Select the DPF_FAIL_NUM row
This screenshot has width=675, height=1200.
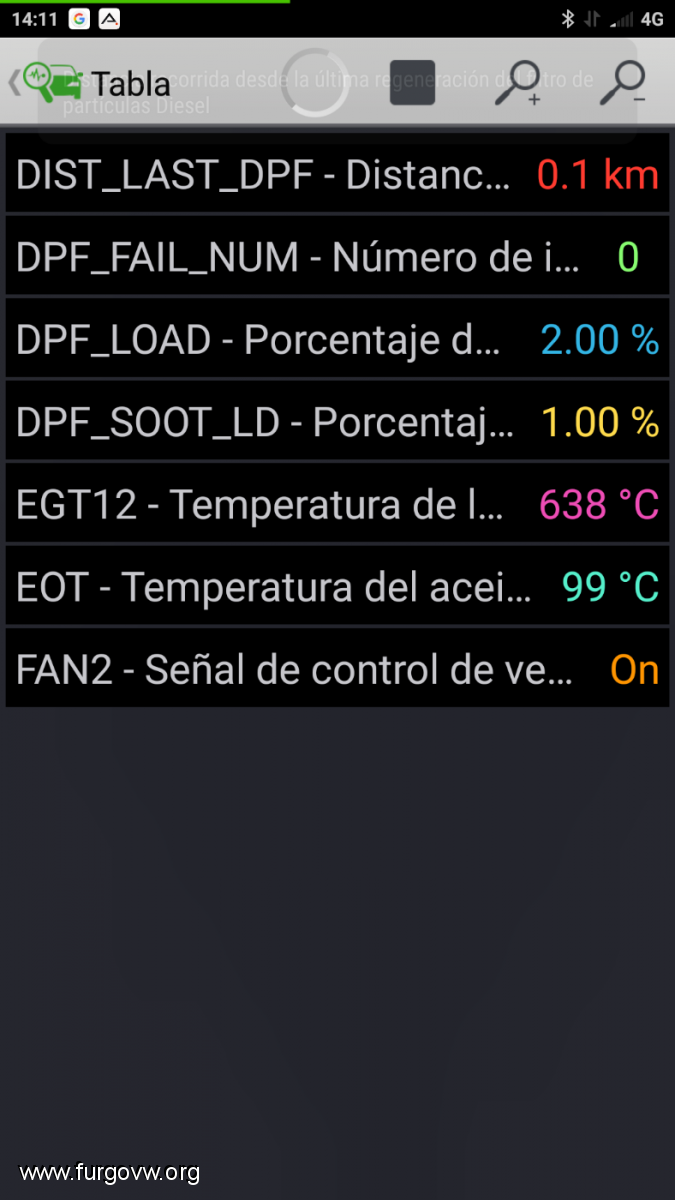click(x=337, y=256)
